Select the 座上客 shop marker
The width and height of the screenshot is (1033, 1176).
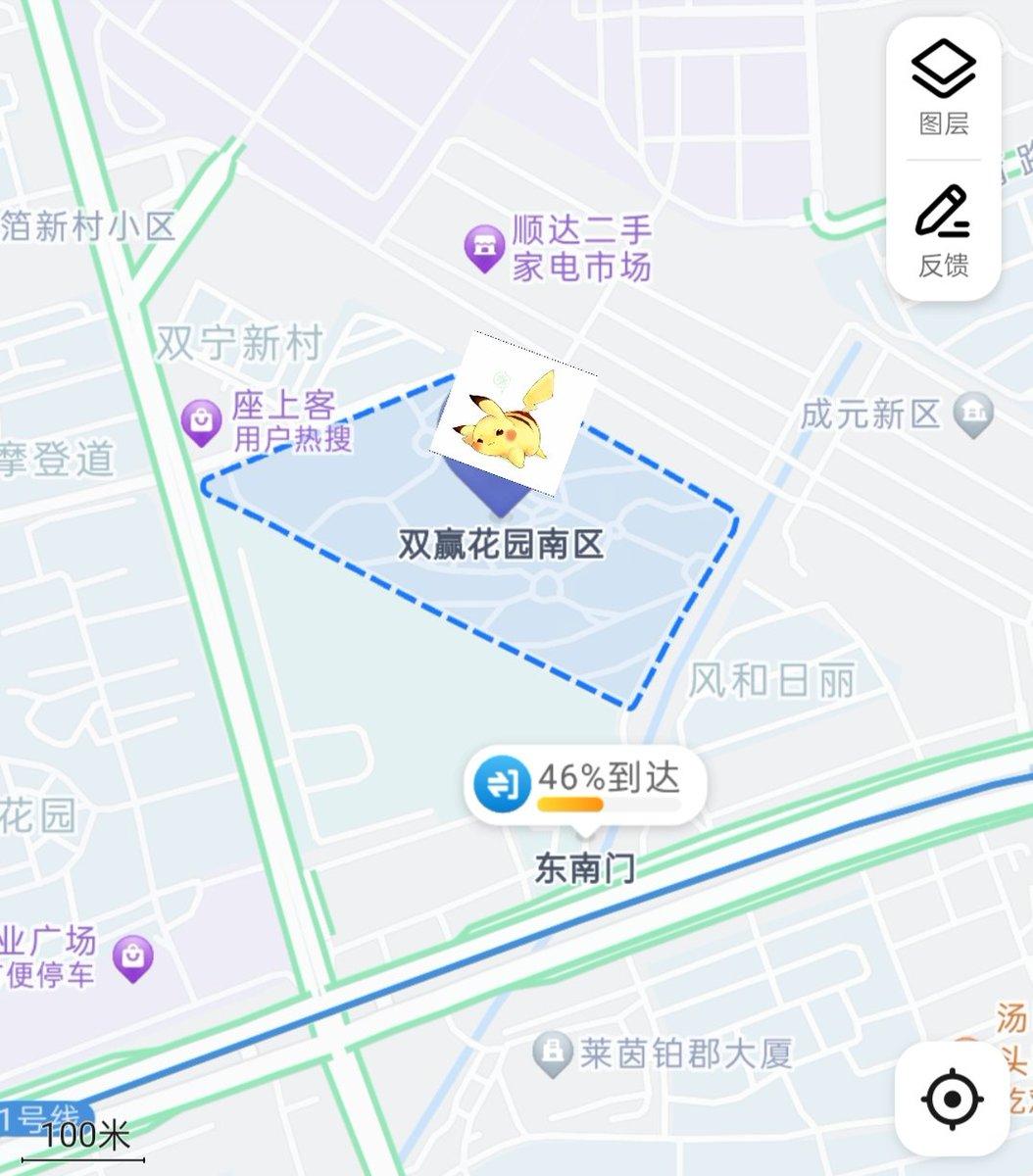[x=203, y=420]
